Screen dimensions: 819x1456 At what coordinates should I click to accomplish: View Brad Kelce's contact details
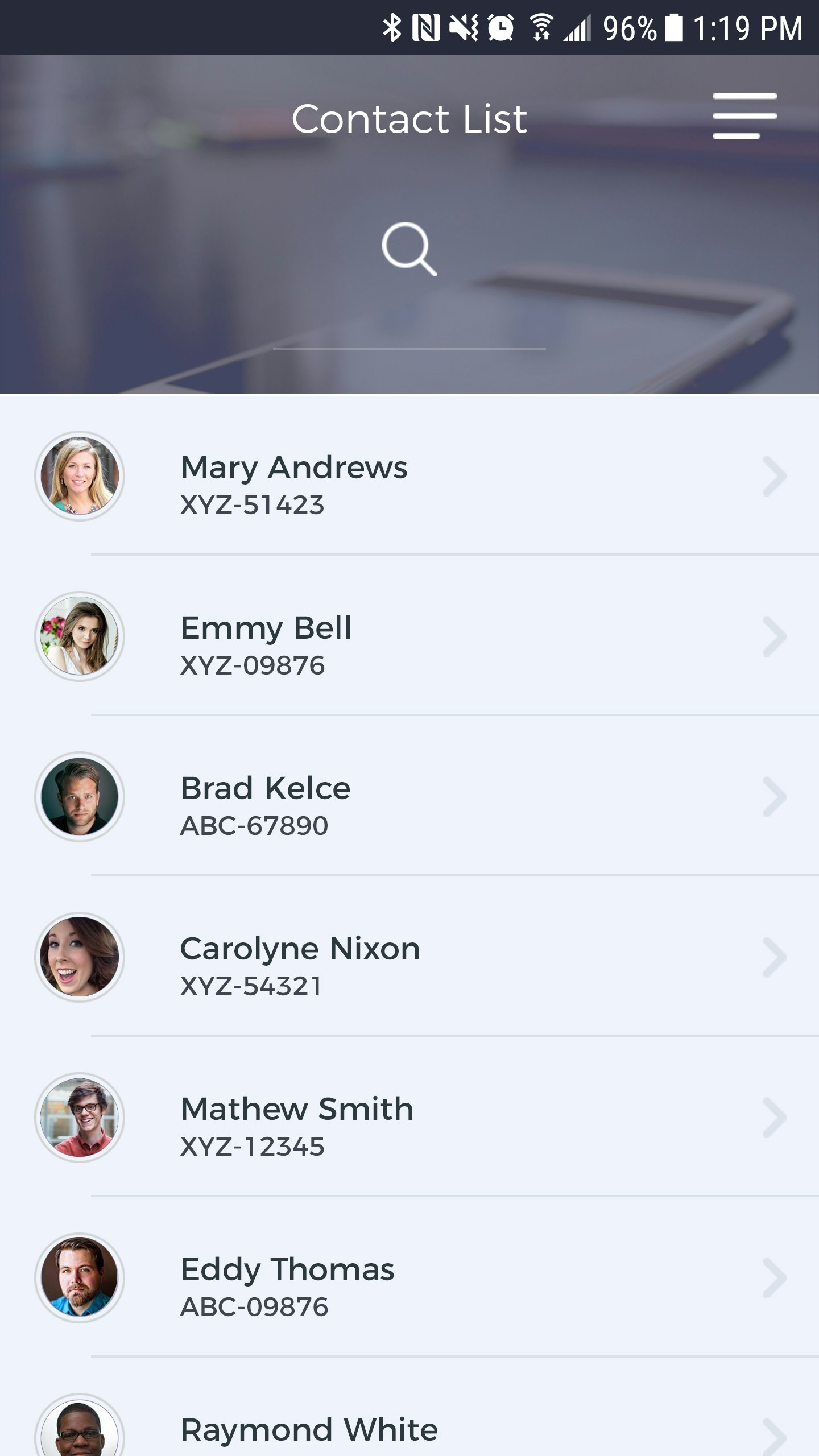pyautogui.click(x=409, y=797)
